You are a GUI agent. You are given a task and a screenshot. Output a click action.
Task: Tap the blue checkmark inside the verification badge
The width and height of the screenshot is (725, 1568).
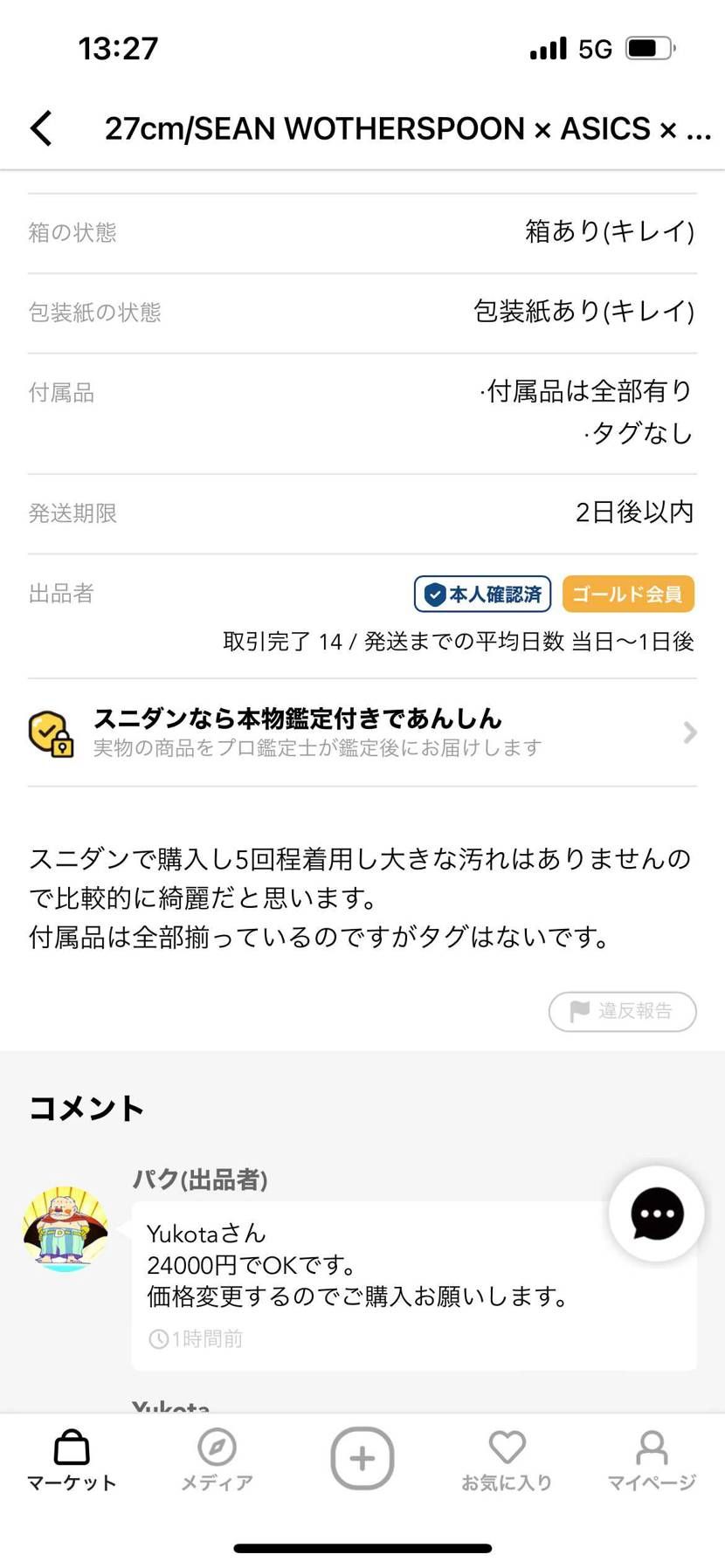click(432, 594)
